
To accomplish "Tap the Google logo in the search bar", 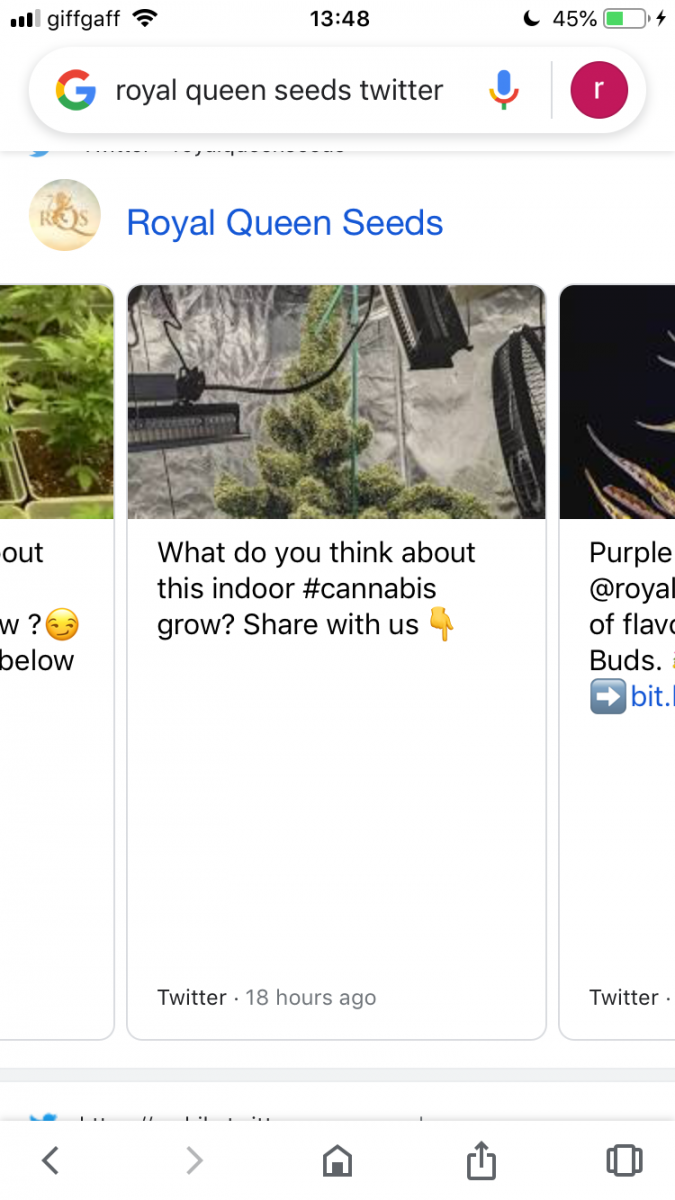I will (76, 91).
